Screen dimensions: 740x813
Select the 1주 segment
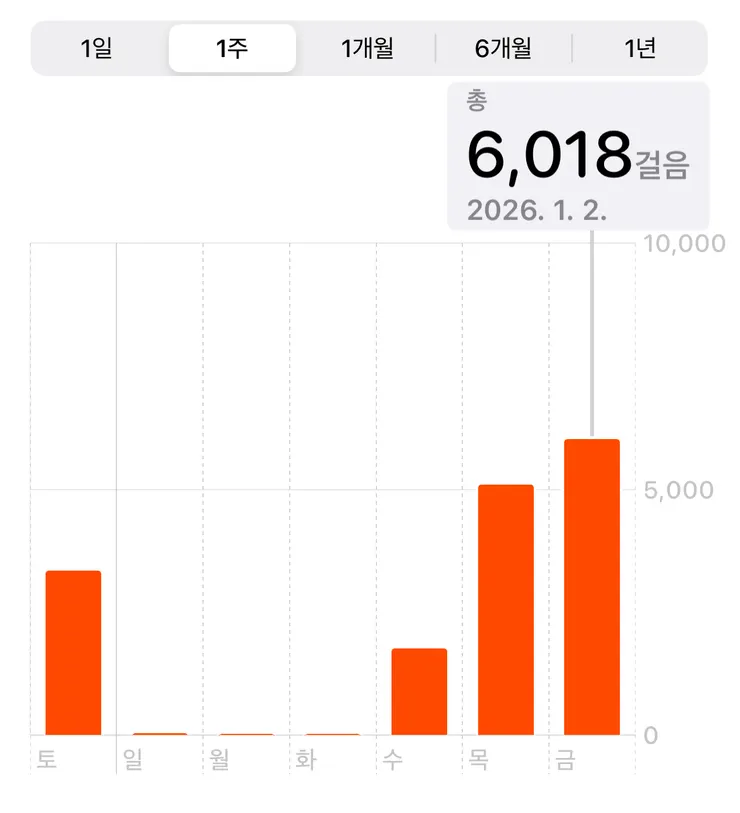[232, 48]
